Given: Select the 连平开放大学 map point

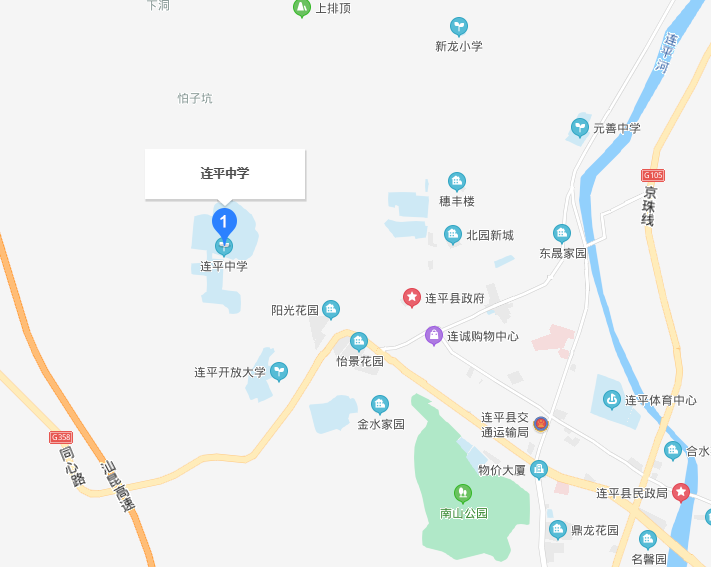Looking at the screenshot, I should pyautogui.click(x=279, y=371).
